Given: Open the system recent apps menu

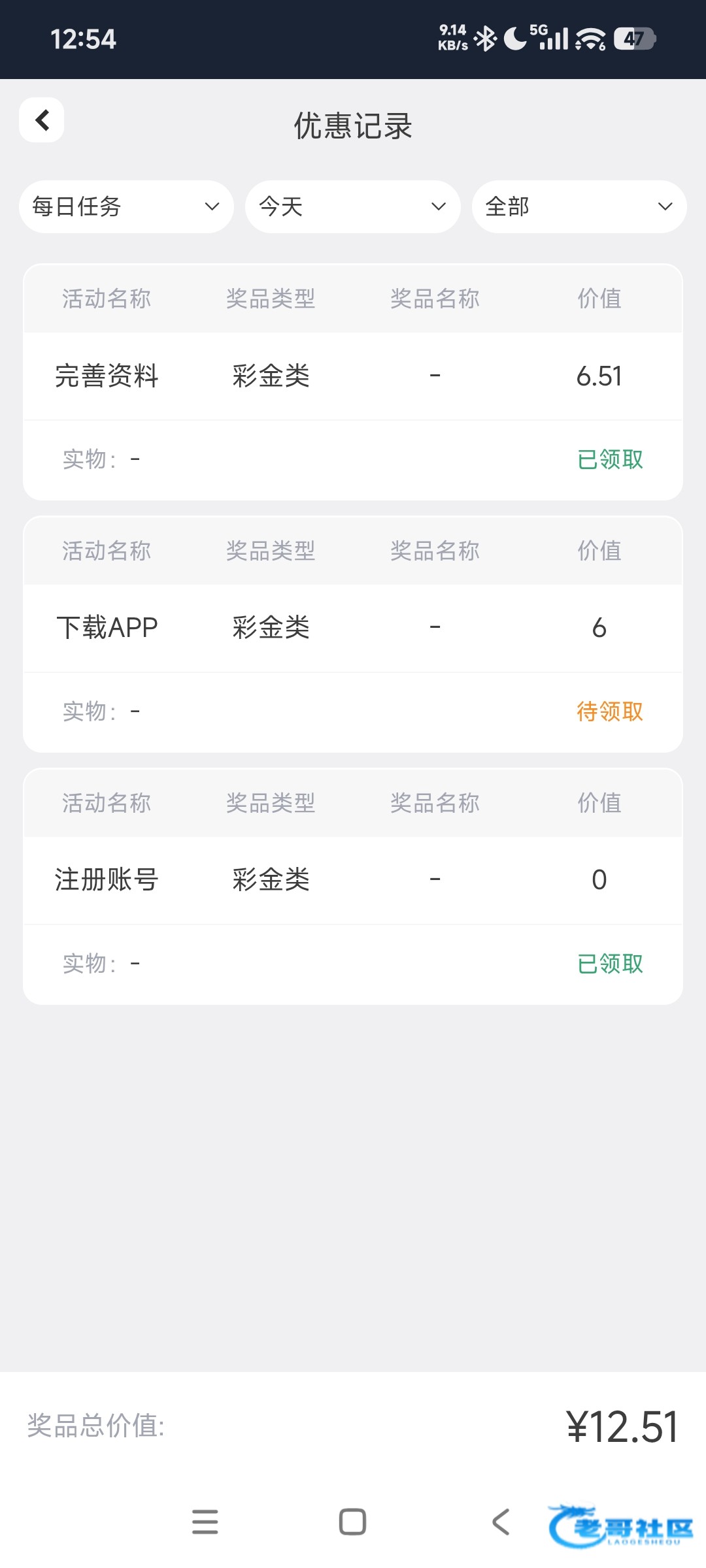Looking at the screenshot, I should point(205,1522).
